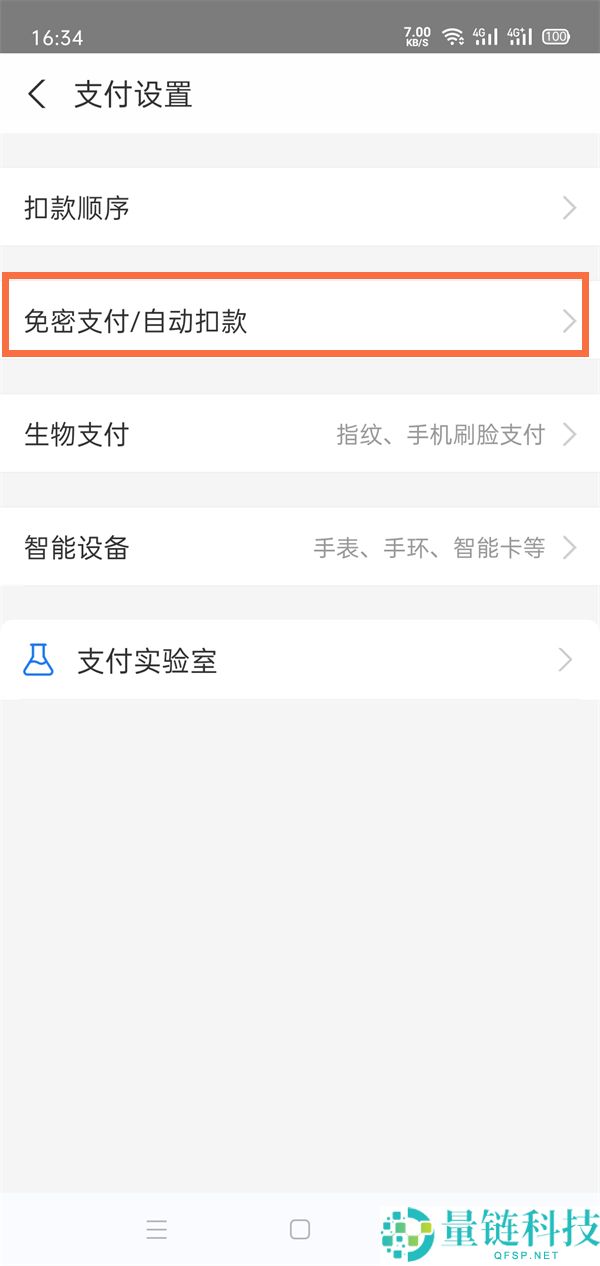The height and width of the screenshot is (1266, 600).
Task: Open 智能设备 settings row
Action: [300, 548]
